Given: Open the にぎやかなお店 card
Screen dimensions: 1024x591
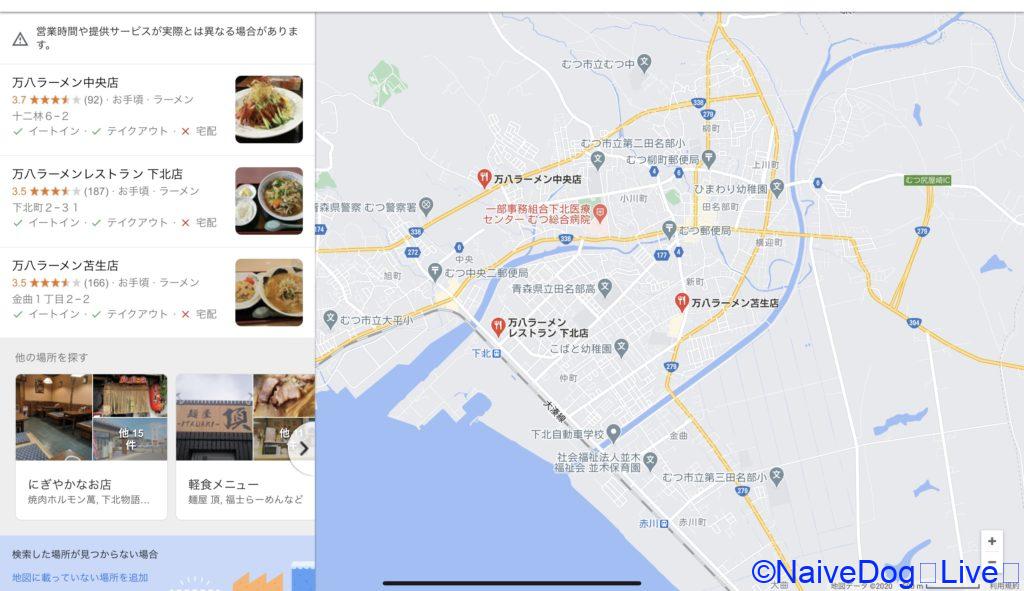Looking at the screenshot, I should pyautogui.click(x=91, y=446).
